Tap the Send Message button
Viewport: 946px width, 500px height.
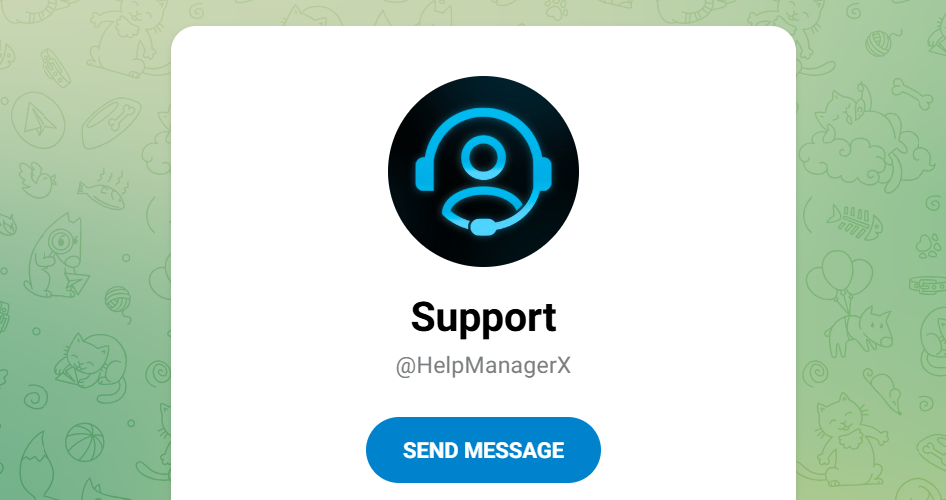pos(483,450)
